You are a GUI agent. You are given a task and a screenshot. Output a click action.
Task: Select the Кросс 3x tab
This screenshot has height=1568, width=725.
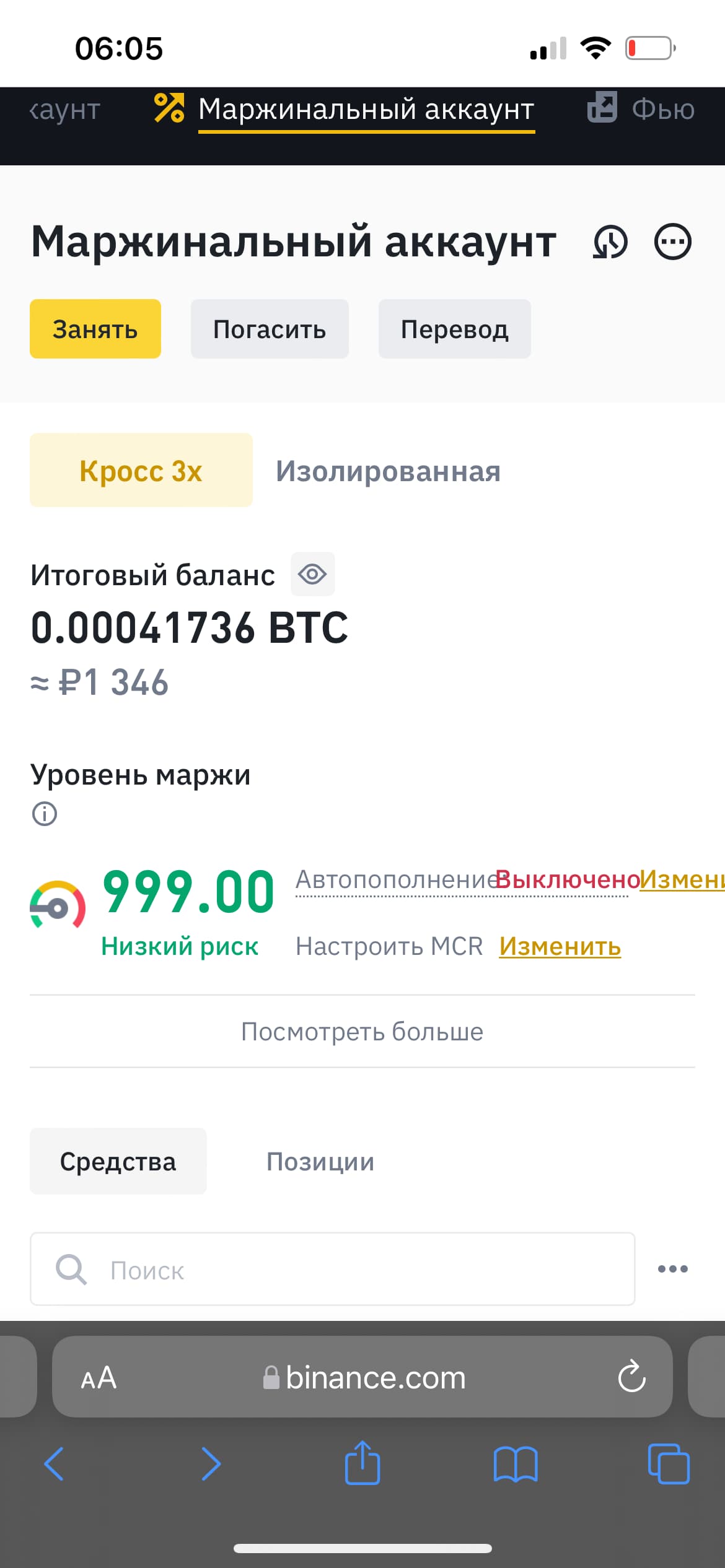click(141, 471)
